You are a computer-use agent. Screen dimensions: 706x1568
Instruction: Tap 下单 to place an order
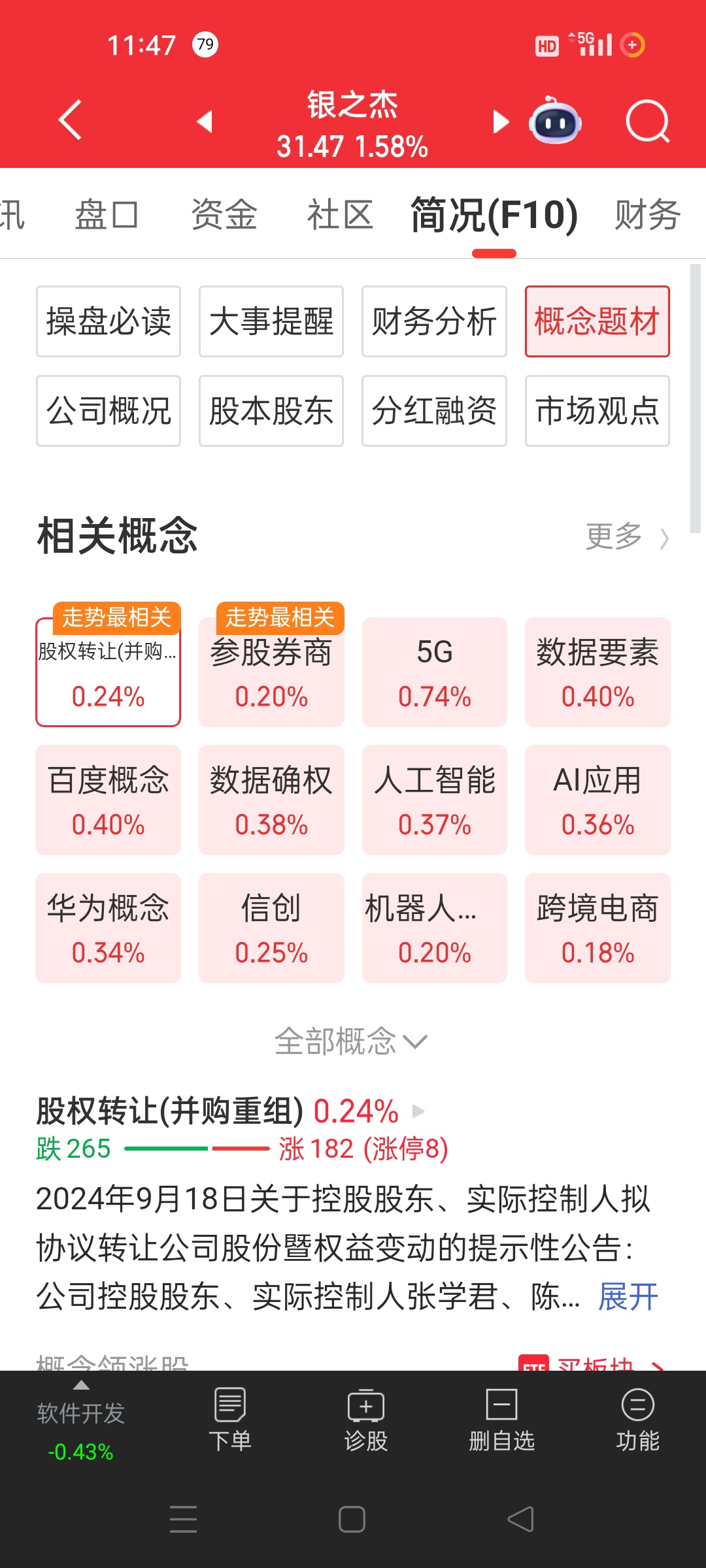(x=230, y=1420)
